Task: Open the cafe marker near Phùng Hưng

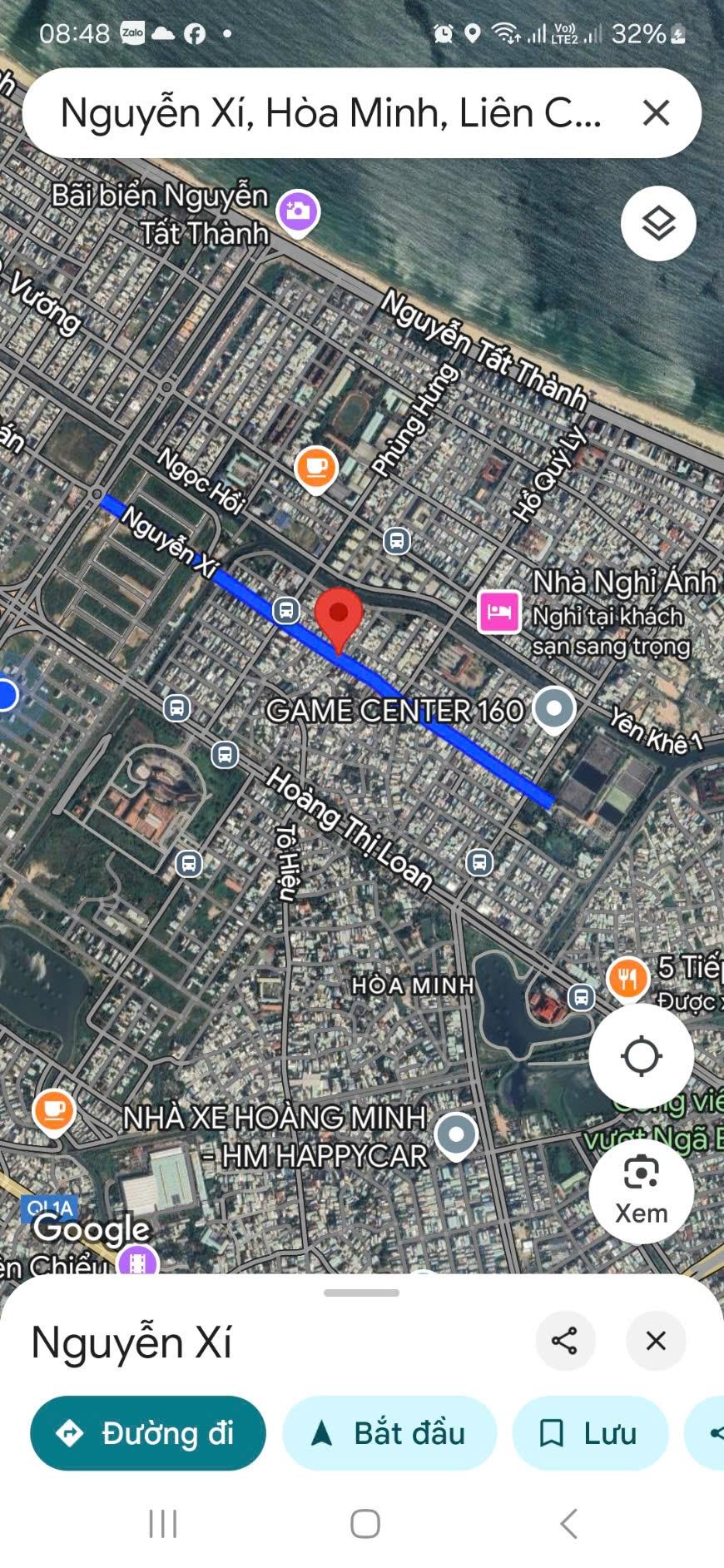Action: point(315,468)
